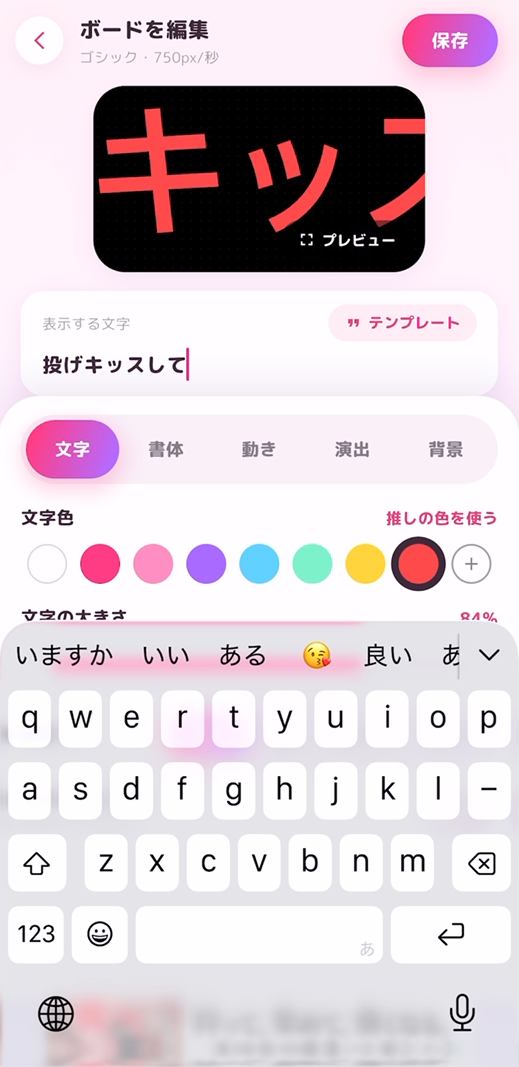Go back with the arrow button
The image size is (519, 1067).
pos(39,40)
